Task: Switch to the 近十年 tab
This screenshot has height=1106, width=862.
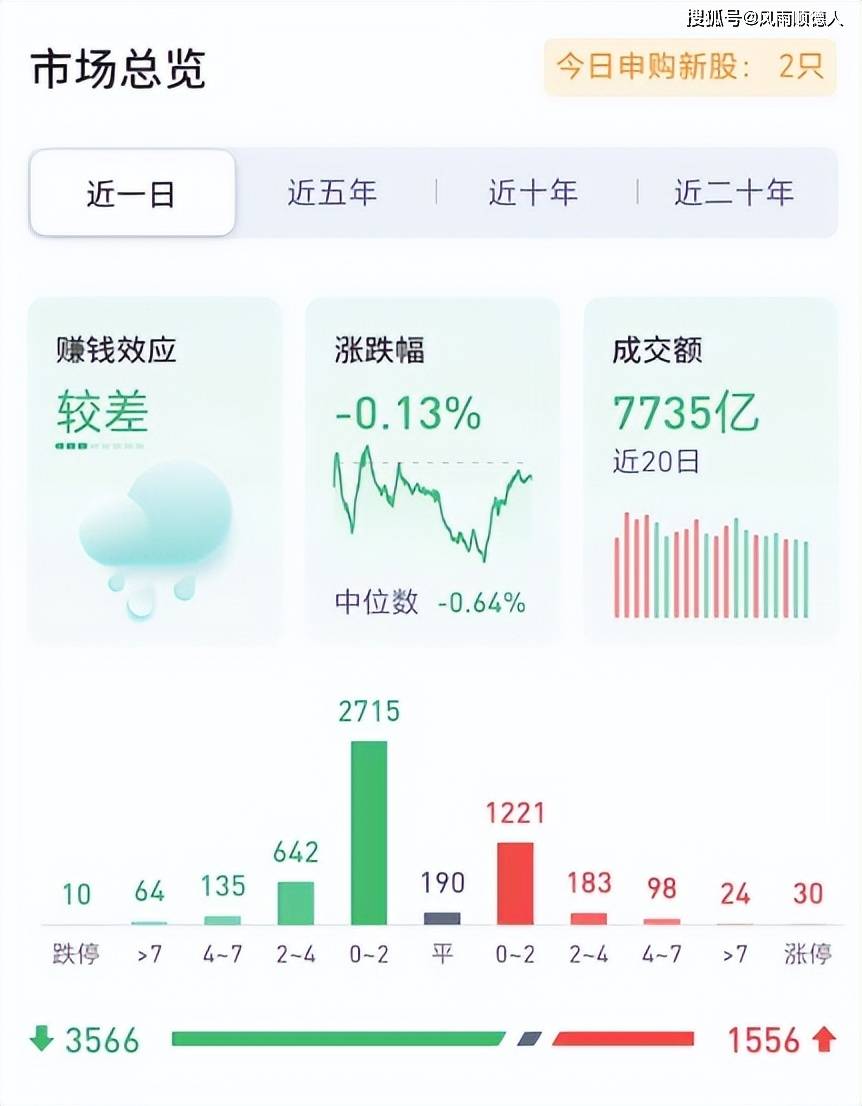Action: [x=533, y=192]
